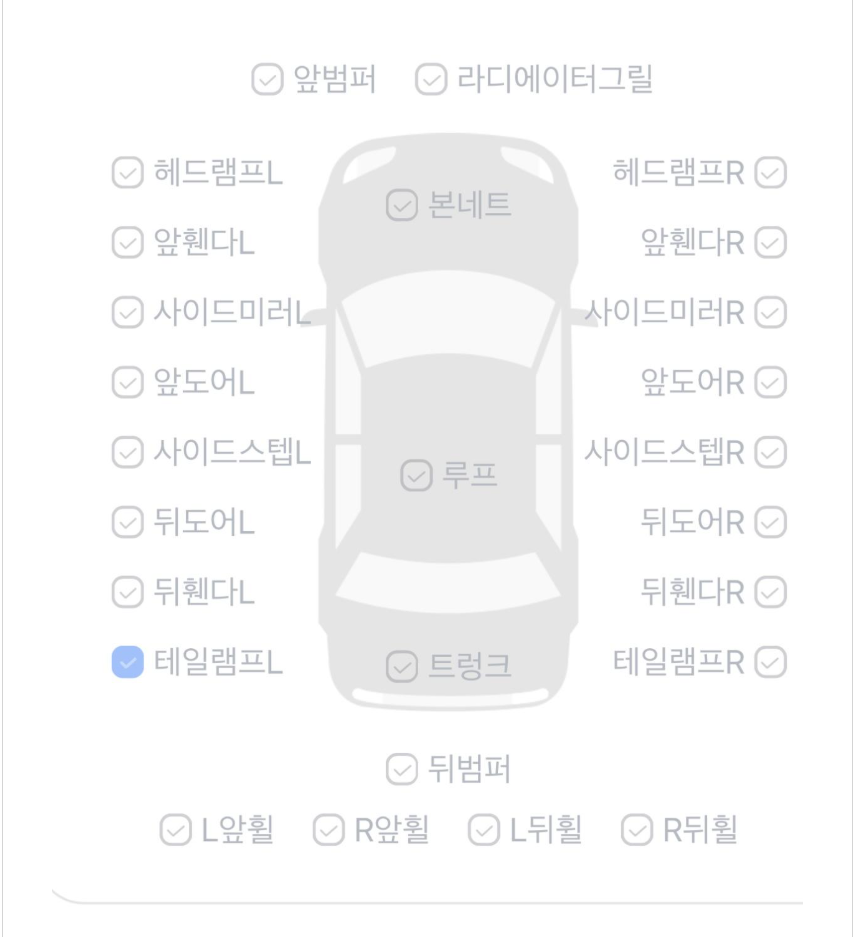Tick the 헤드램프L checkbox

tap(126, 173)
